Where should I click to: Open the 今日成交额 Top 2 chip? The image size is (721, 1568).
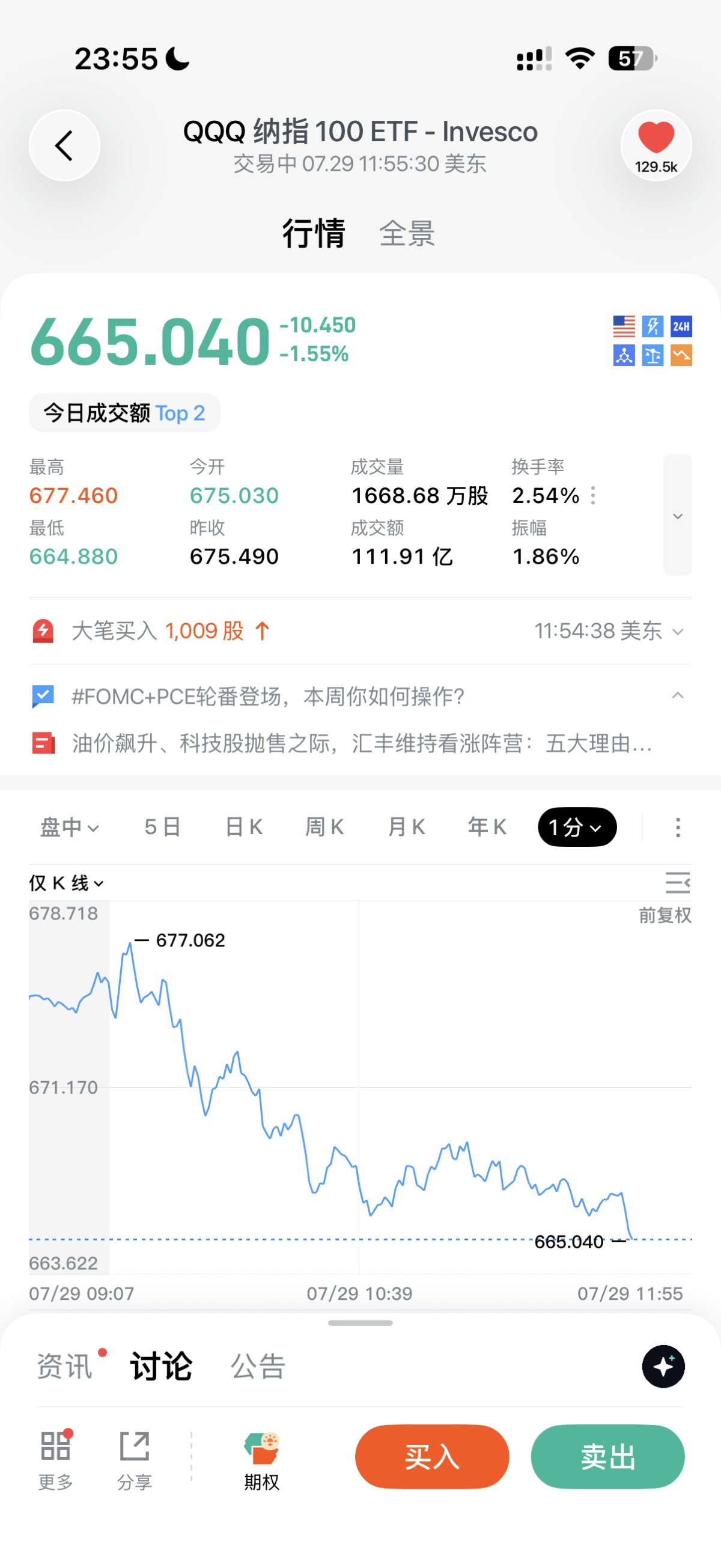[x=124, y=413]
